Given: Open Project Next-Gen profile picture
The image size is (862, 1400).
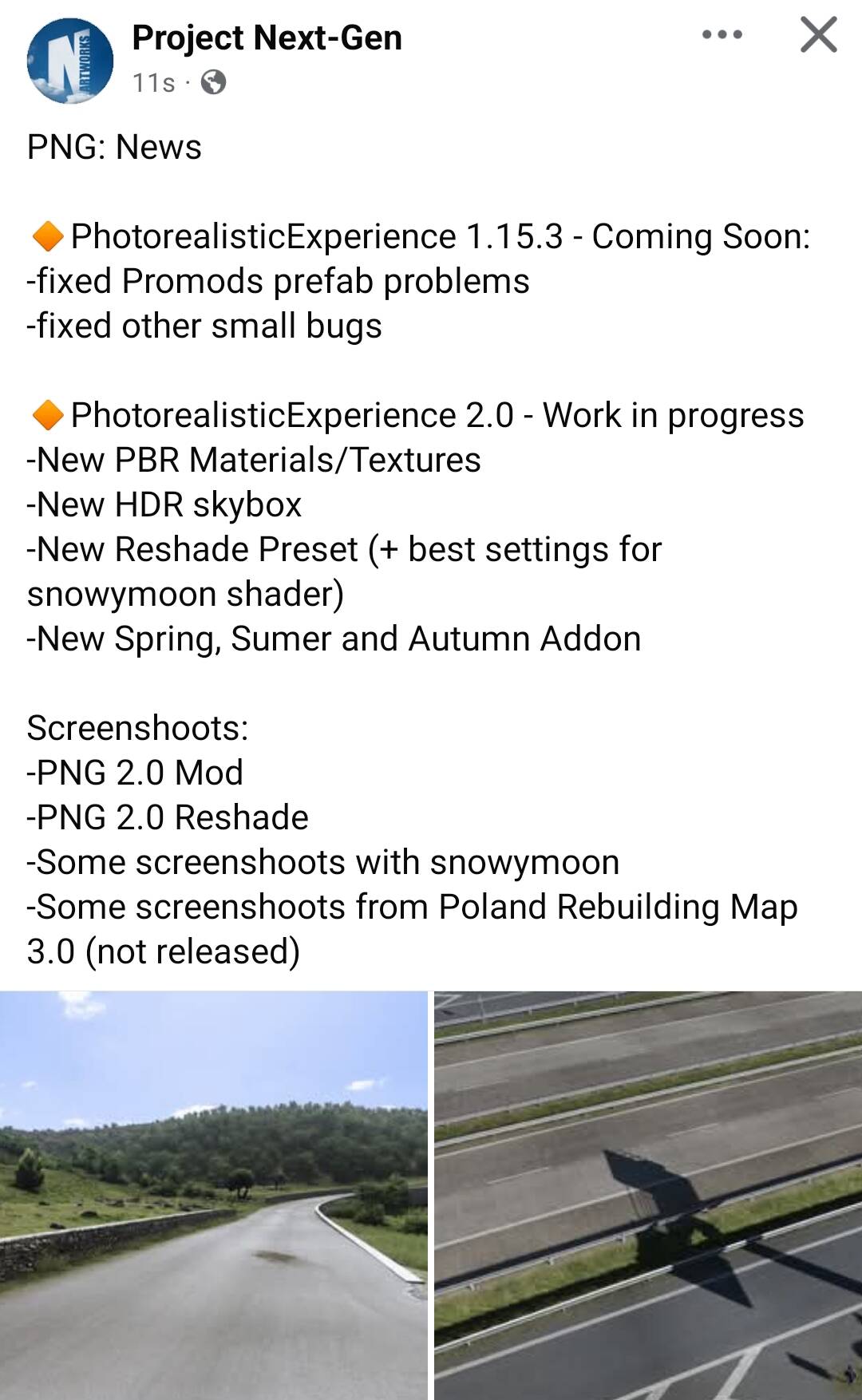Looking at the screenshot, I should pyautogui.click(x=70, y=61).
